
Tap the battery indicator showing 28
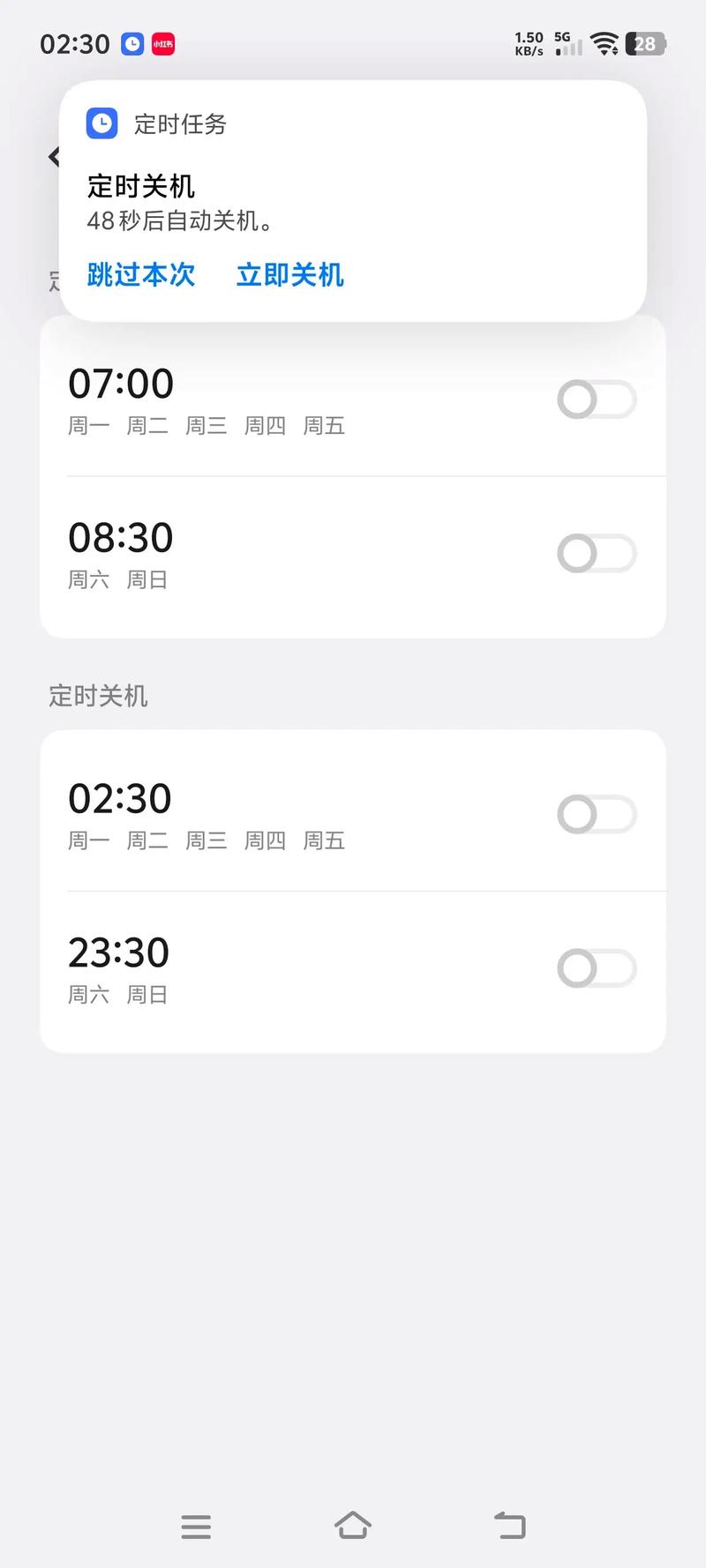[x=647, y=44]
